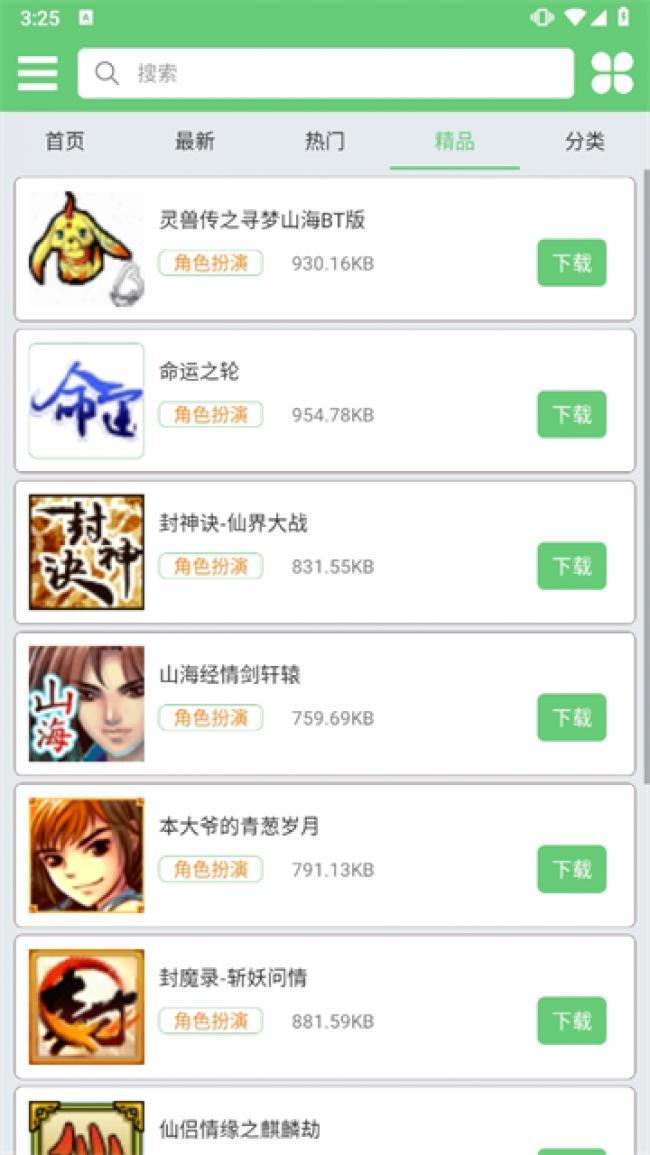Switch to the 最新 tab

click(x=195, y=141)
